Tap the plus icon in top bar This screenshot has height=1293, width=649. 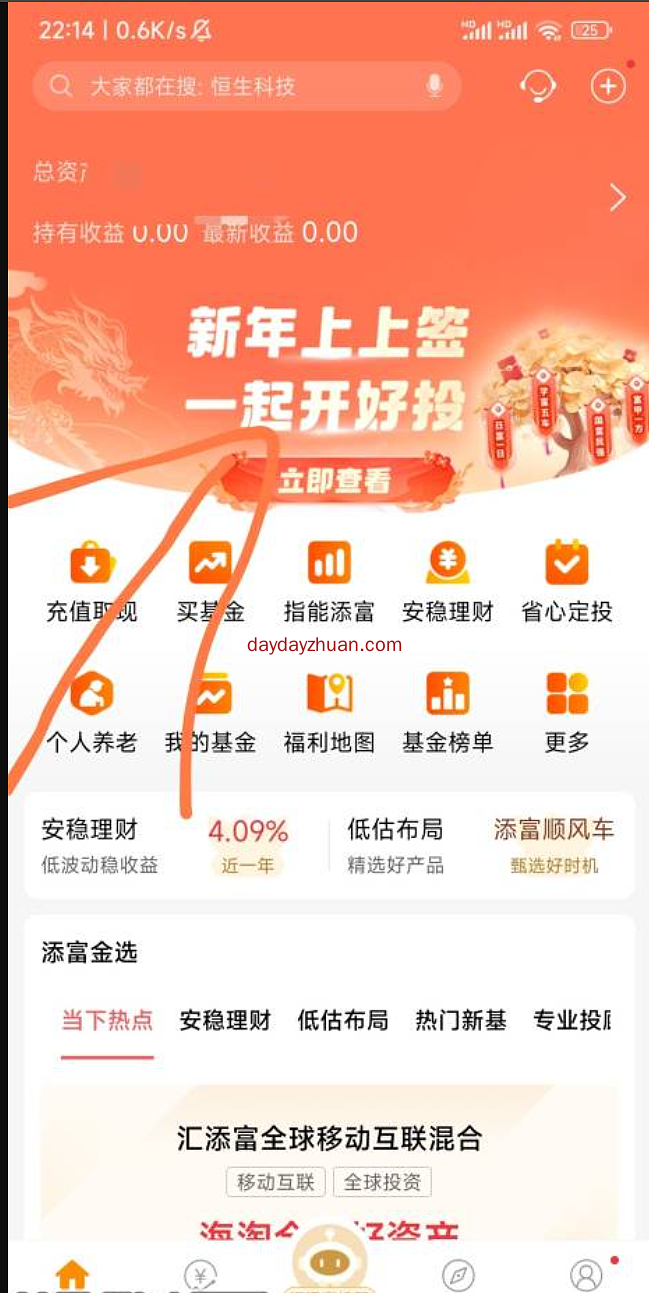coord(608,87)
